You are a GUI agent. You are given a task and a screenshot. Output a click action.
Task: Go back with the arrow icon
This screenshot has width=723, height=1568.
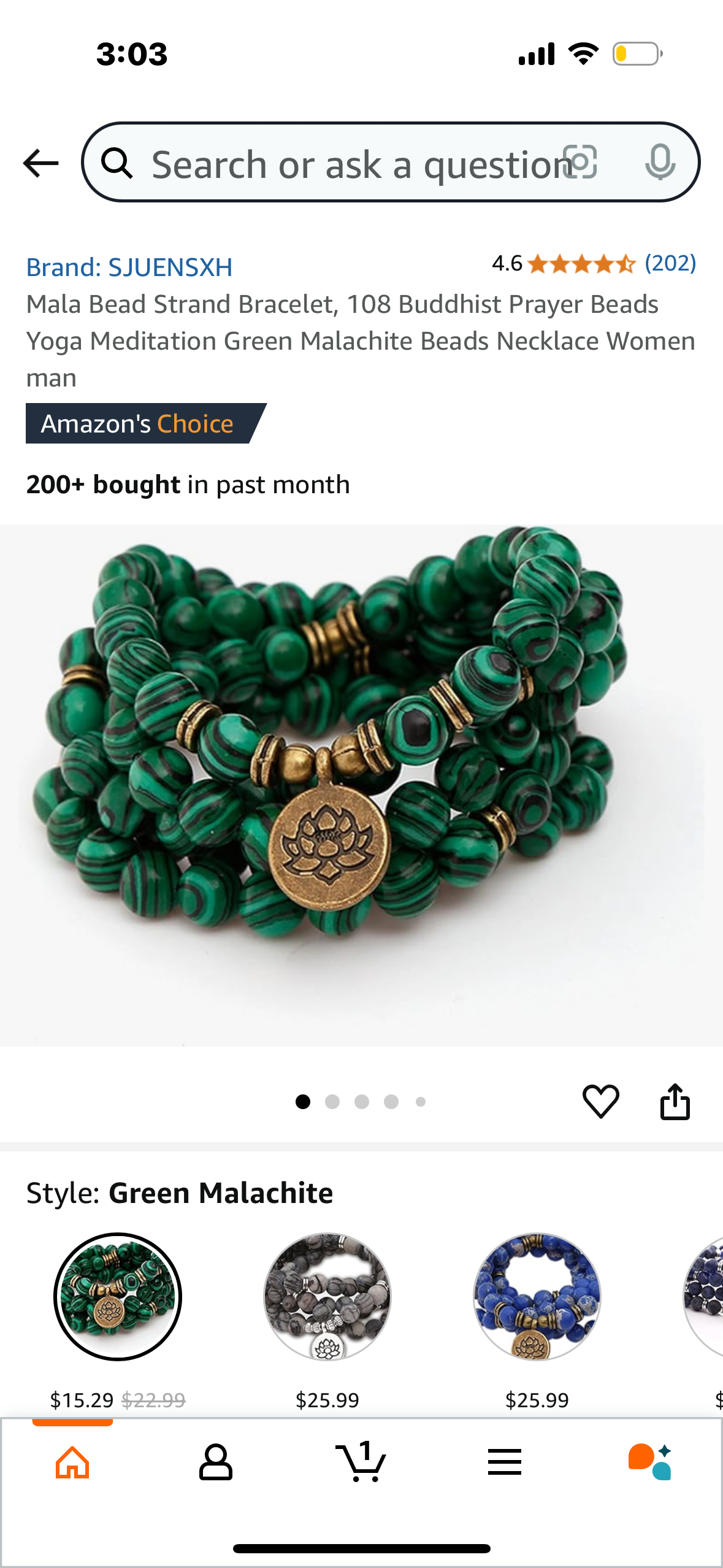tap(40, 163)
